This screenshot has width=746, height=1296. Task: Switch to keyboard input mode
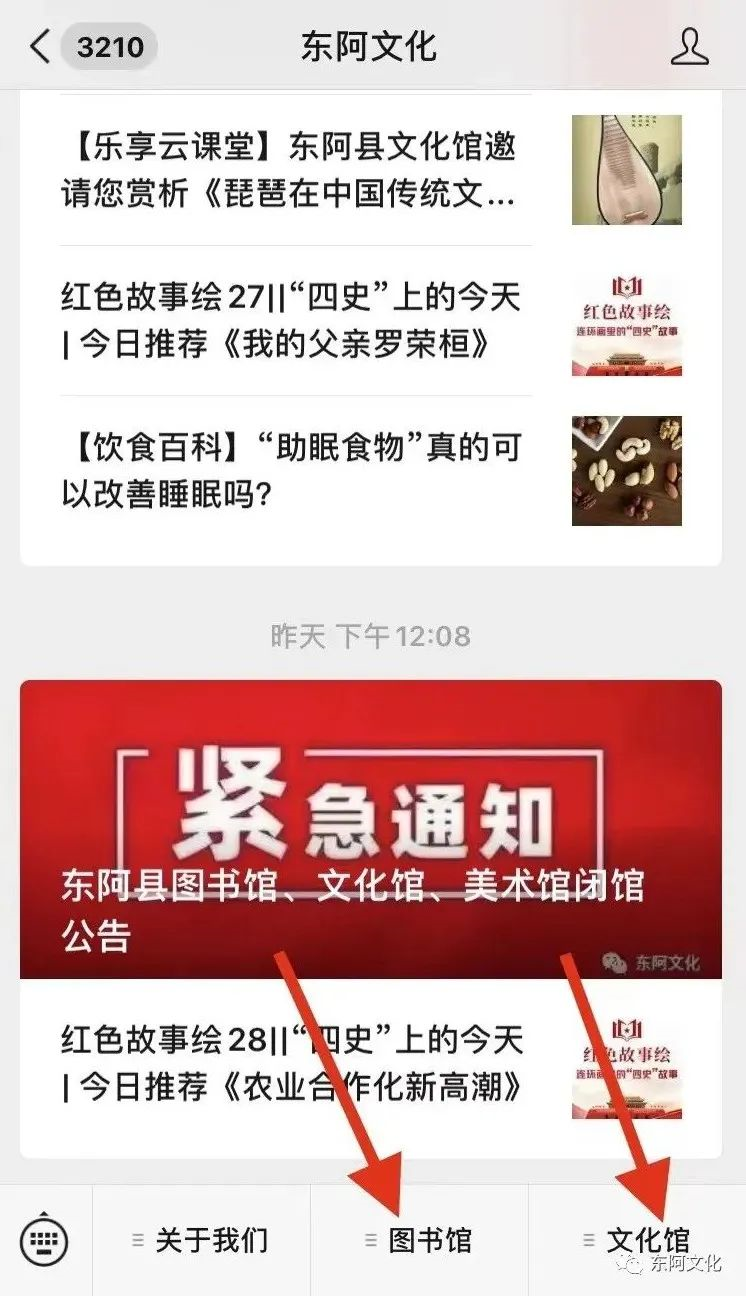[x=45, y=1241]
